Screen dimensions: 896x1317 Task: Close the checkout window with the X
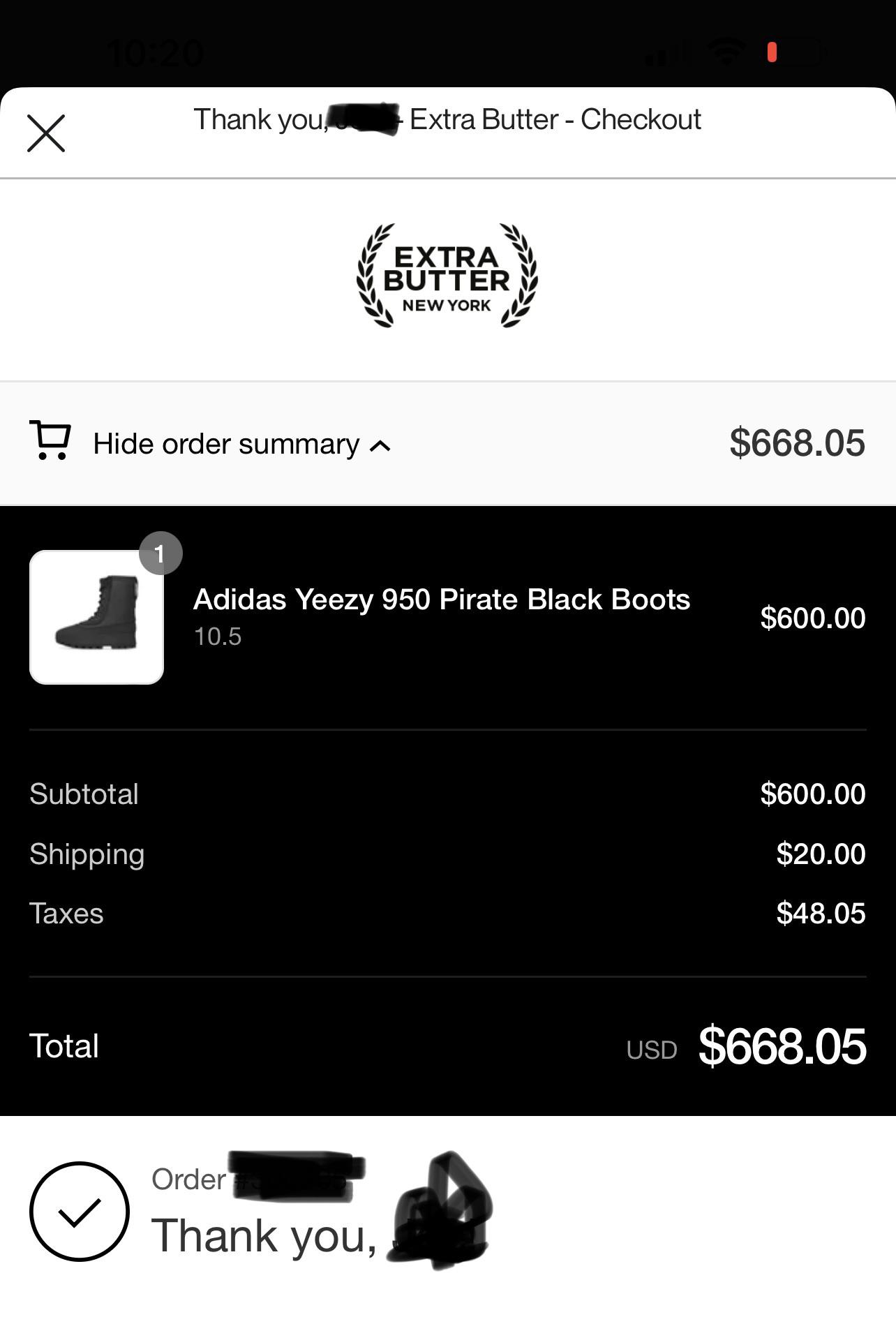(x=46, y=133)
